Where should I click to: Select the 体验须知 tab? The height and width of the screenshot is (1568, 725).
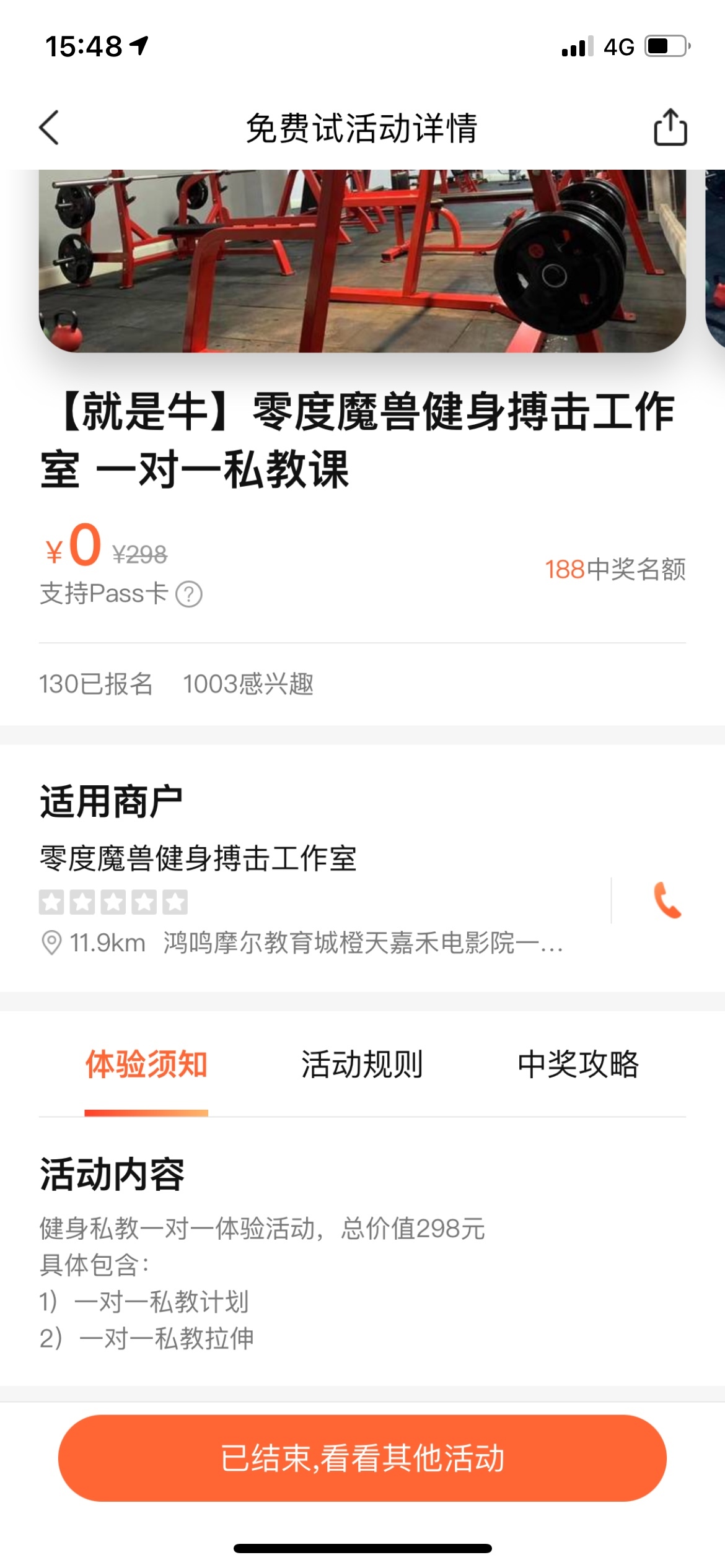click(146, 1065)
